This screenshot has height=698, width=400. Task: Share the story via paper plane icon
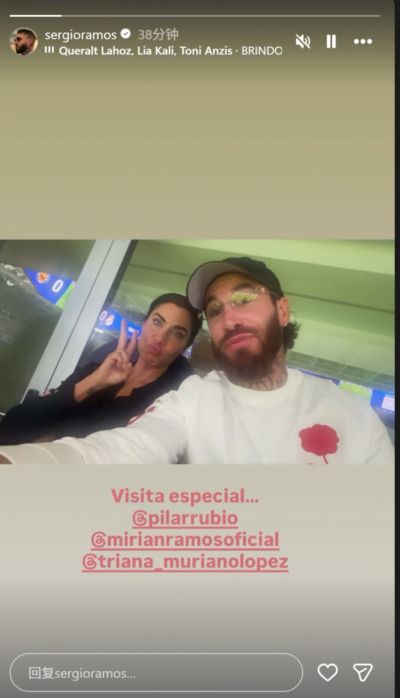(x=363, y=672)
